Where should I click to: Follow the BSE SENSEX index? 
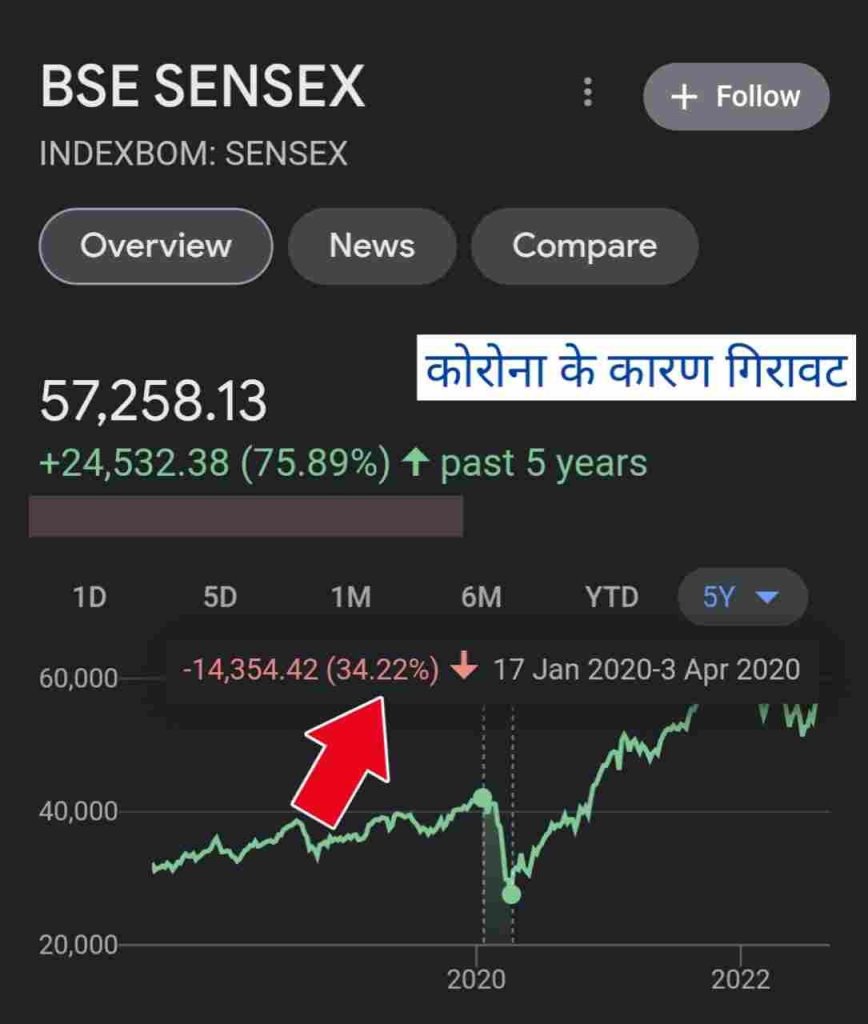[736, 97]
